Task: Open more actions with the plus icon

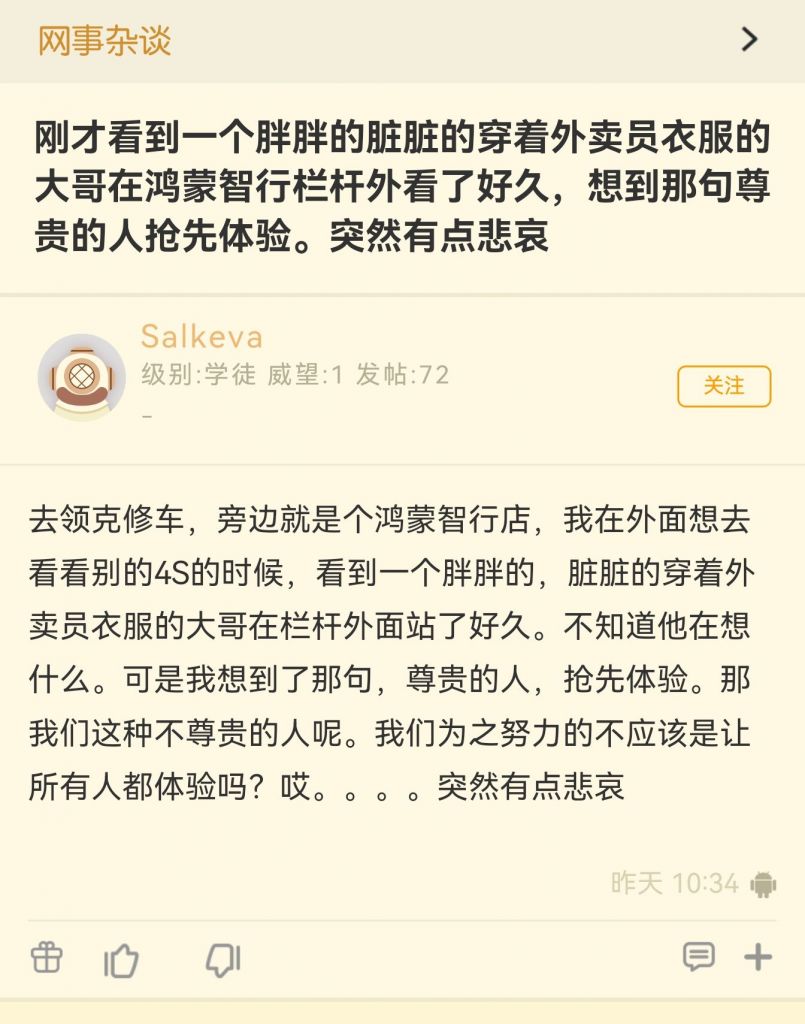Action: (x=758, y=957)
